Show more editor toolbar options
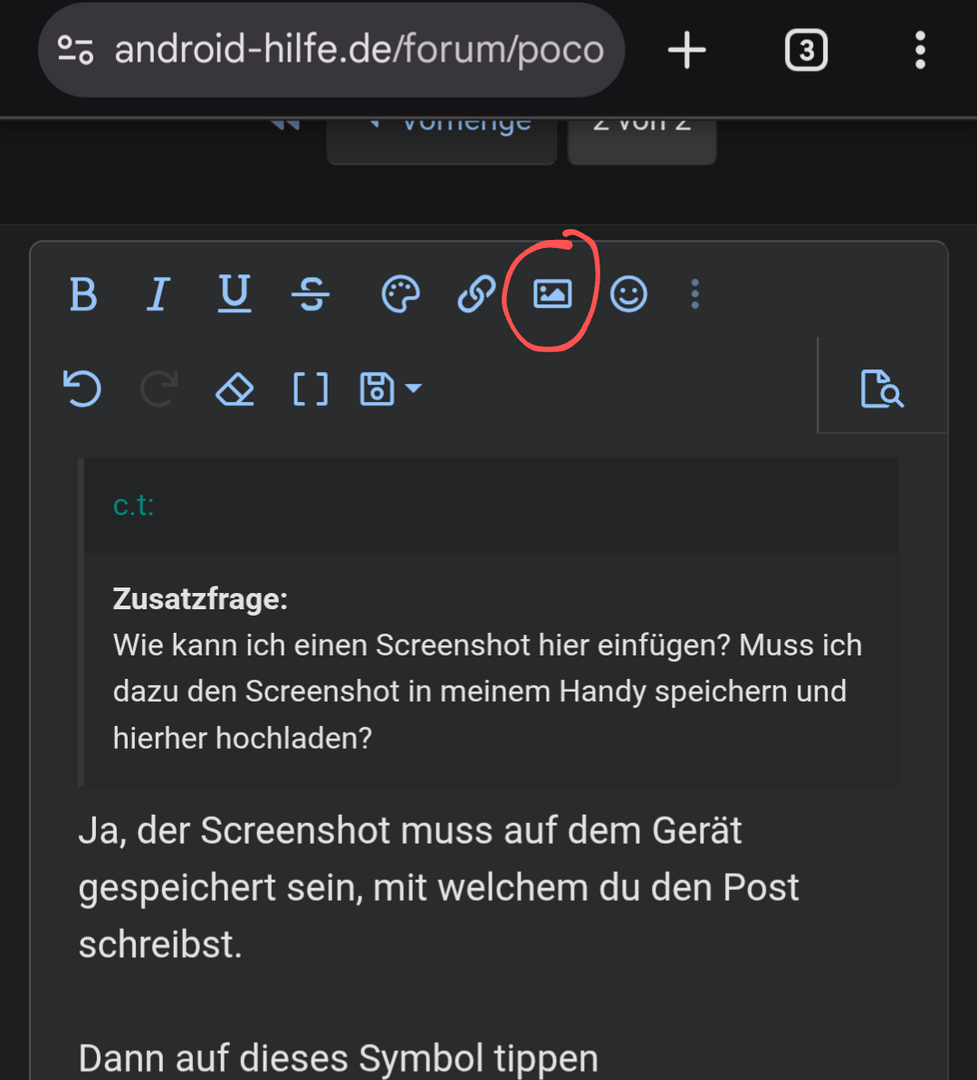Viewport: 977px width, 1080px height. 695,295
